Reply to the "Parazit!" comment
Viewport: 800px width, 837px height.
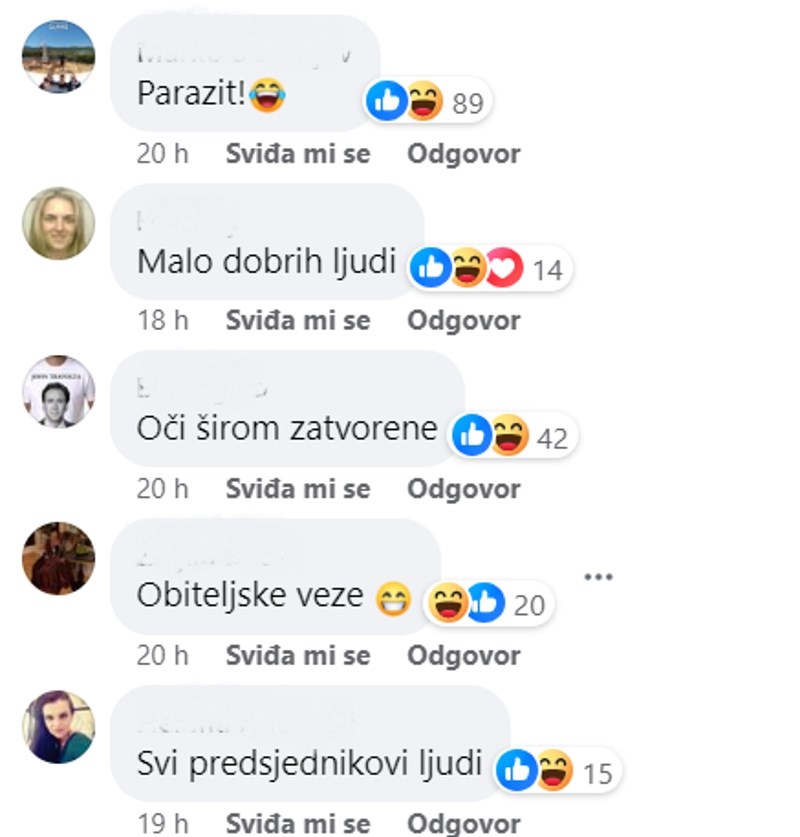tap(464, 154)
